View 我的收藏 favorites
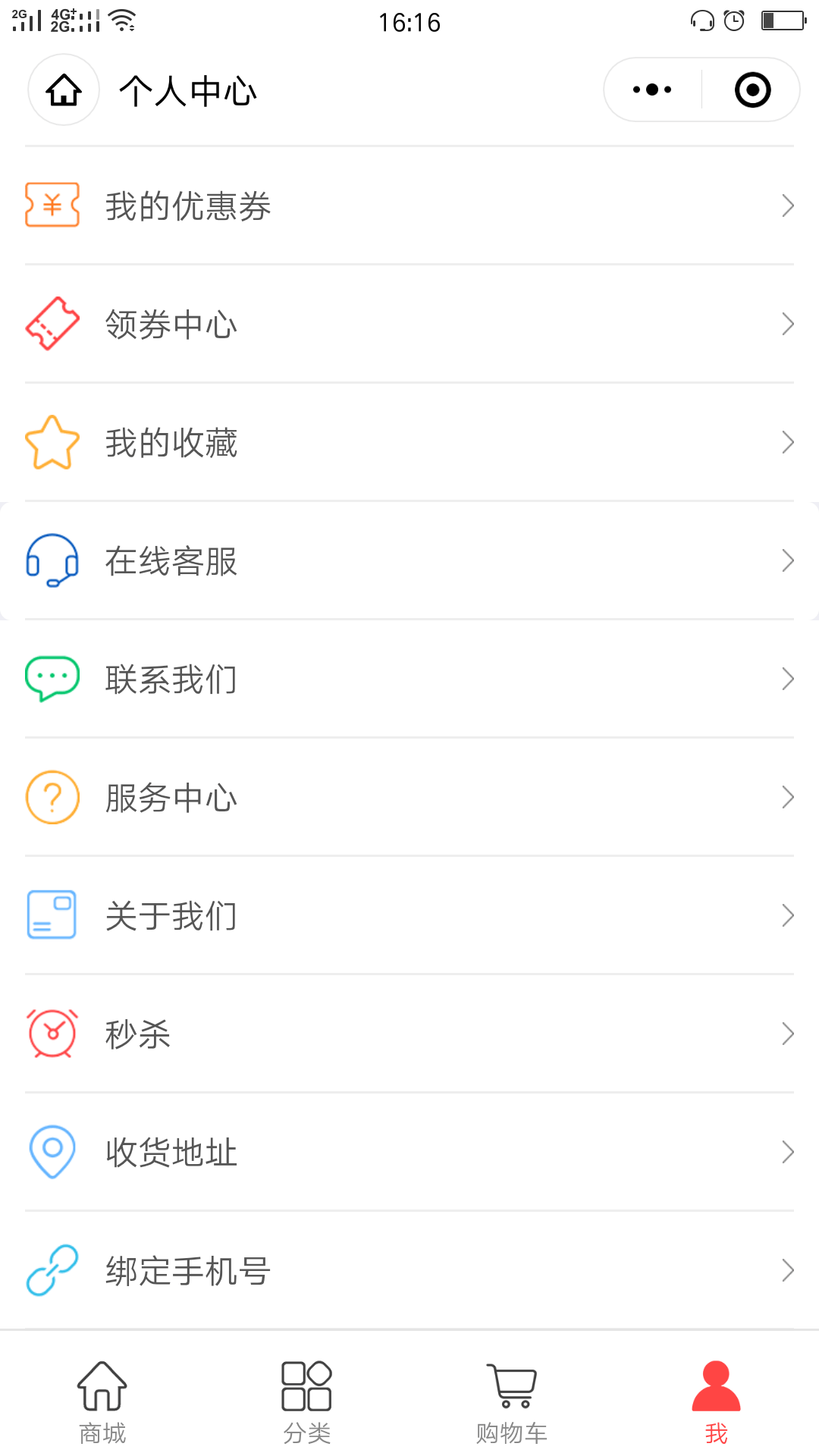819x1456 pixels. tap(409, 443)
